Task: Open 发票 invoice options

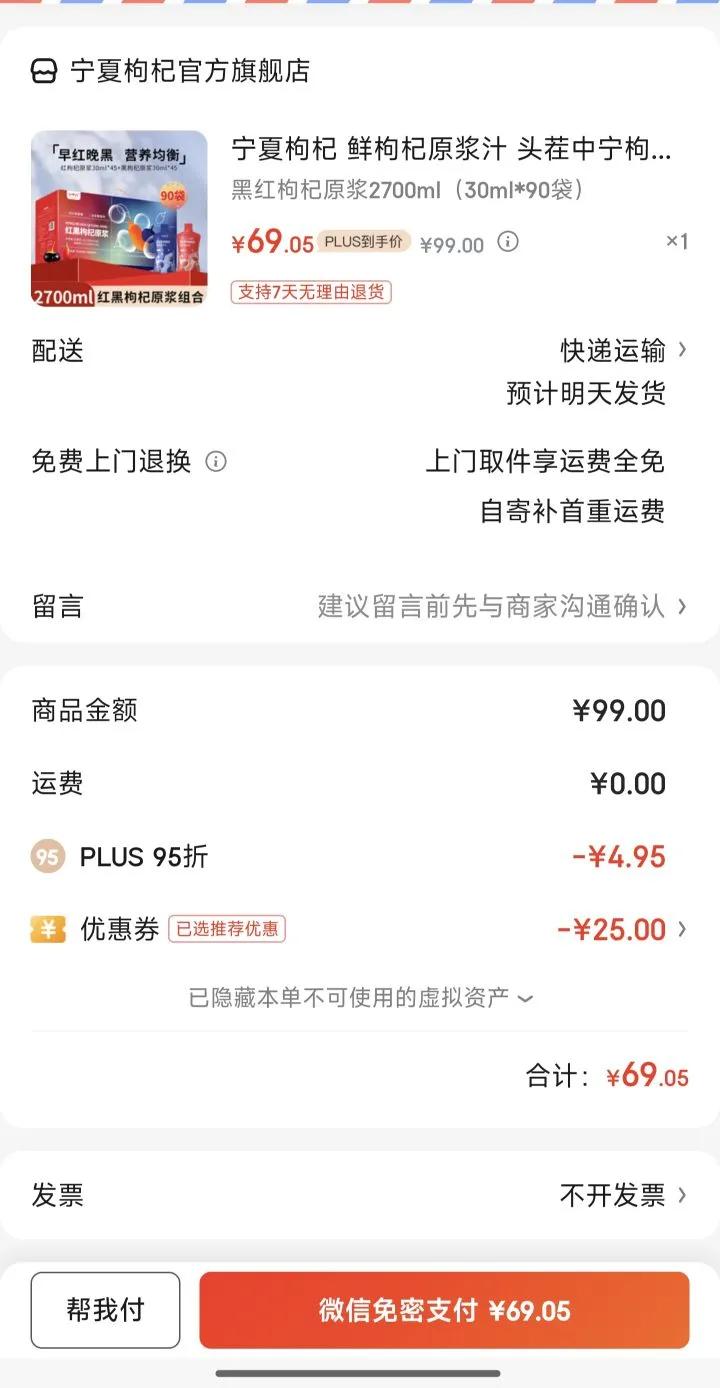Action: click(x=622, y=1195)
